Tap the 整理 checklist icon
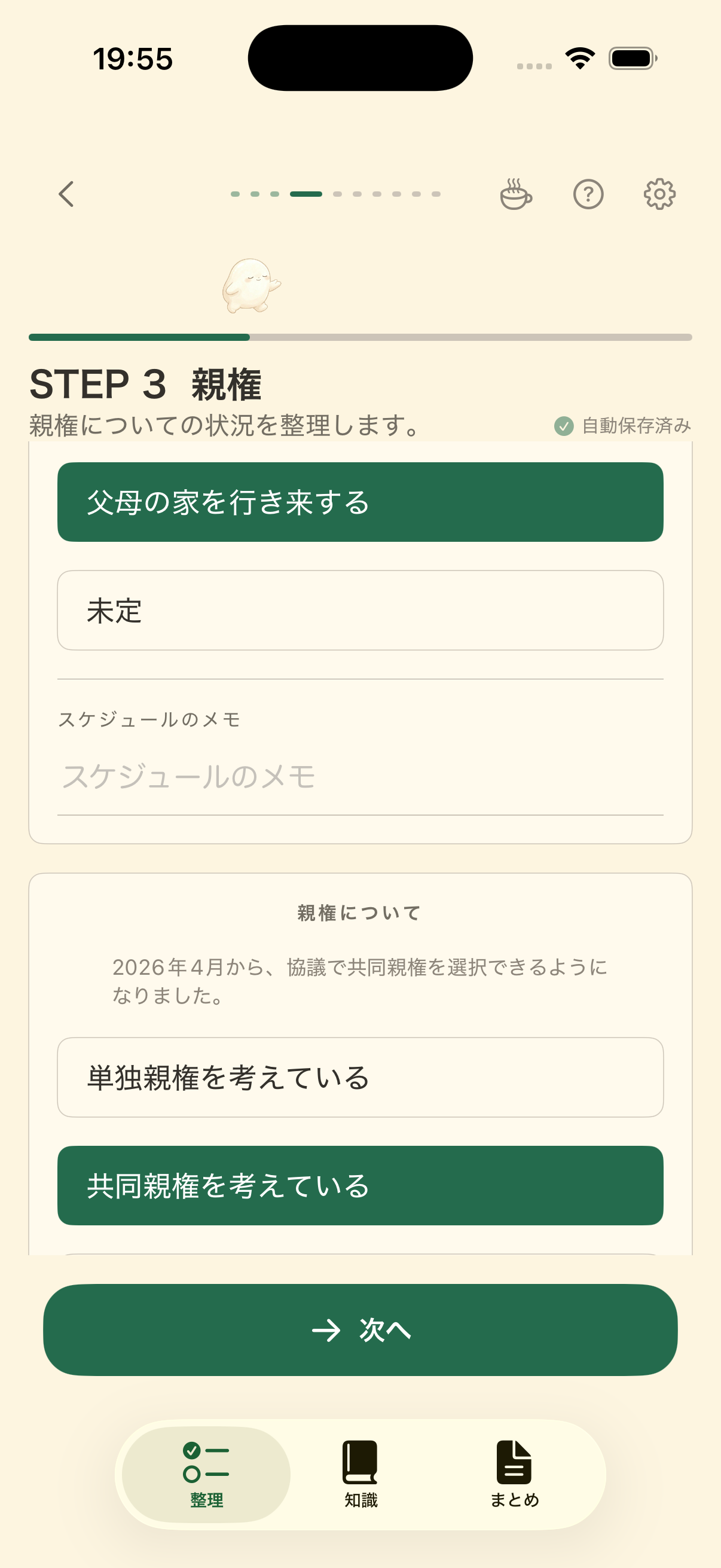This screenshot has width=721, height=1568. pyautogui.click(x=207, y=1460)
